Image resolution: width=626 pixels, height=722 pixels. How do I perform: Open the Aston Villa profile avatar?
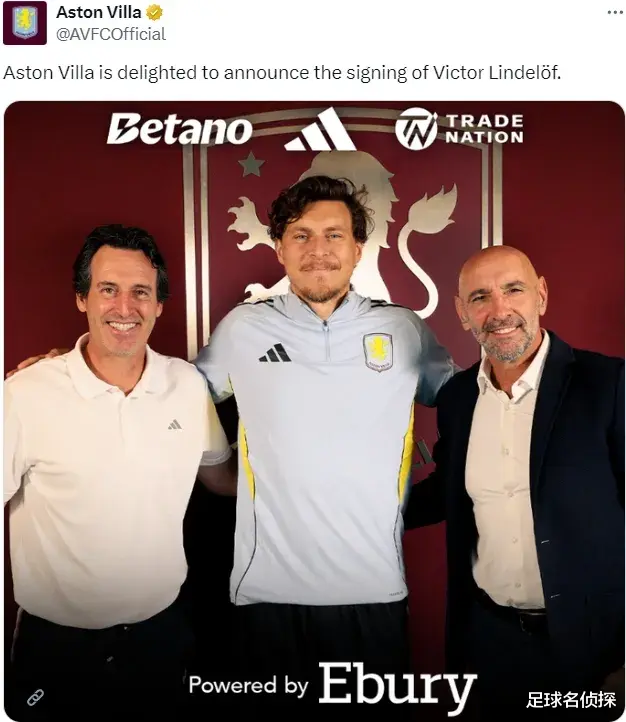tap(25, 23)
